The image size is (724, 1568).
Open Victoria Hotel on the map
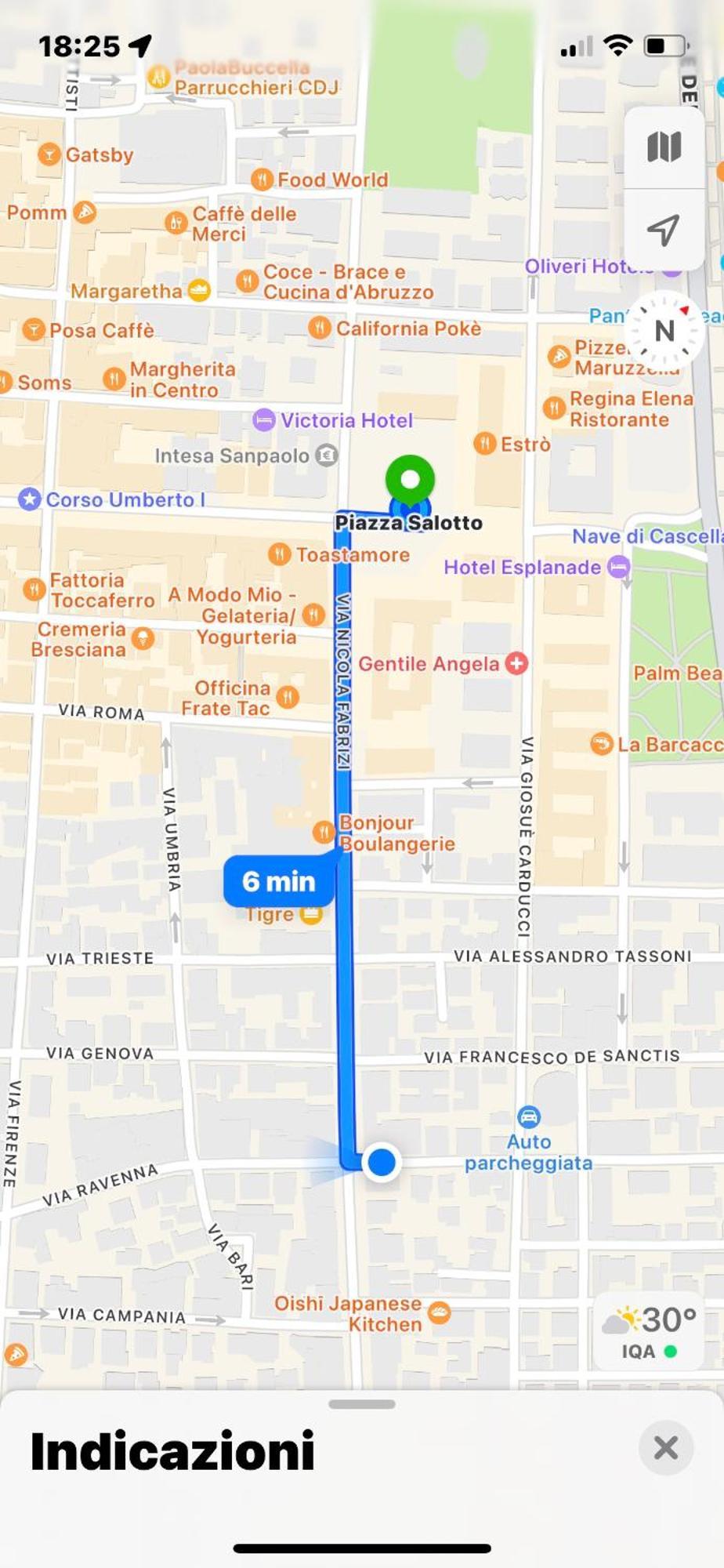[x=264, y=420]
